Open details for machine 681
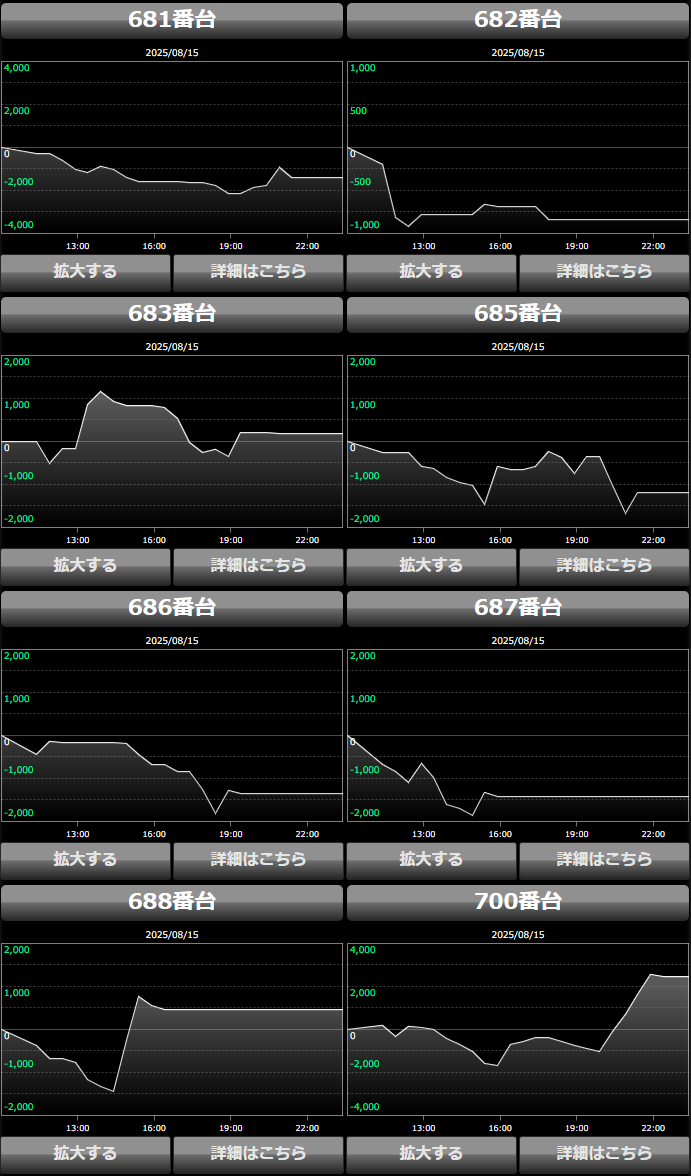The height and width of the screenshot is (1176, 691). pos(258,271)
